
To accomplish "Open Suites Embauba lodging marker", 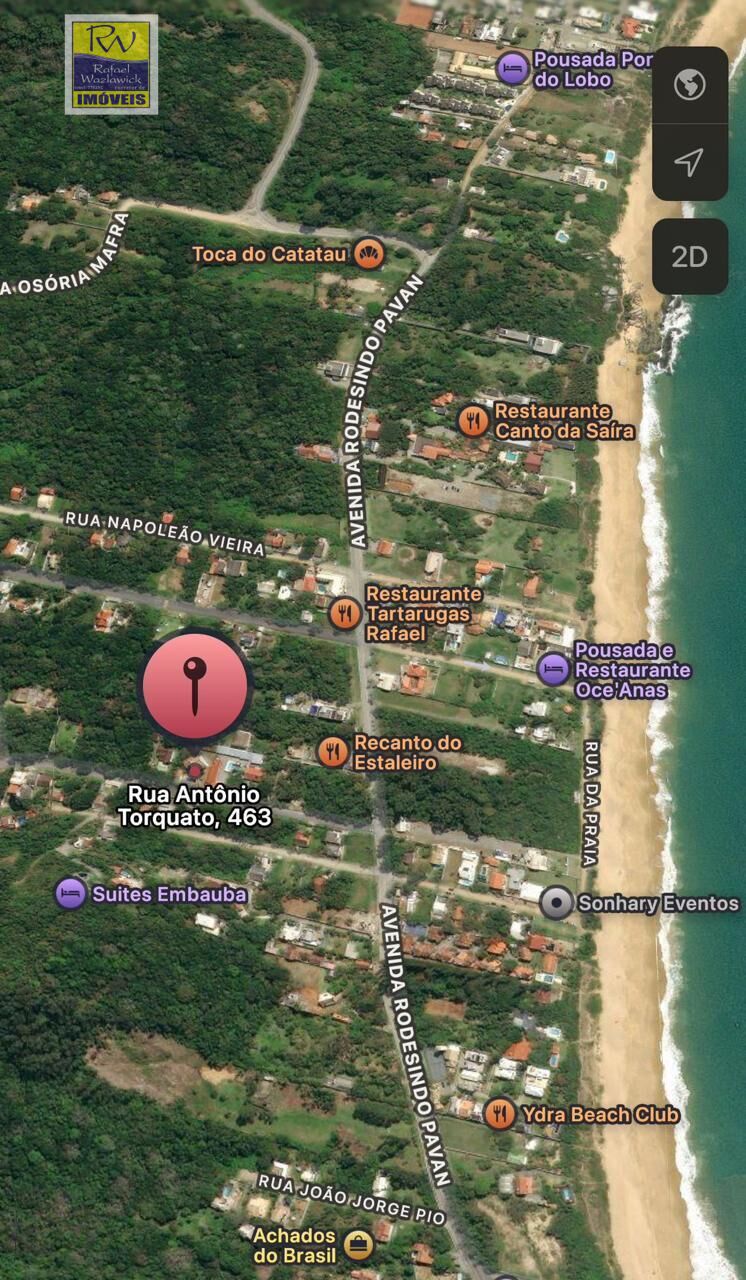I will pos(70,893).
